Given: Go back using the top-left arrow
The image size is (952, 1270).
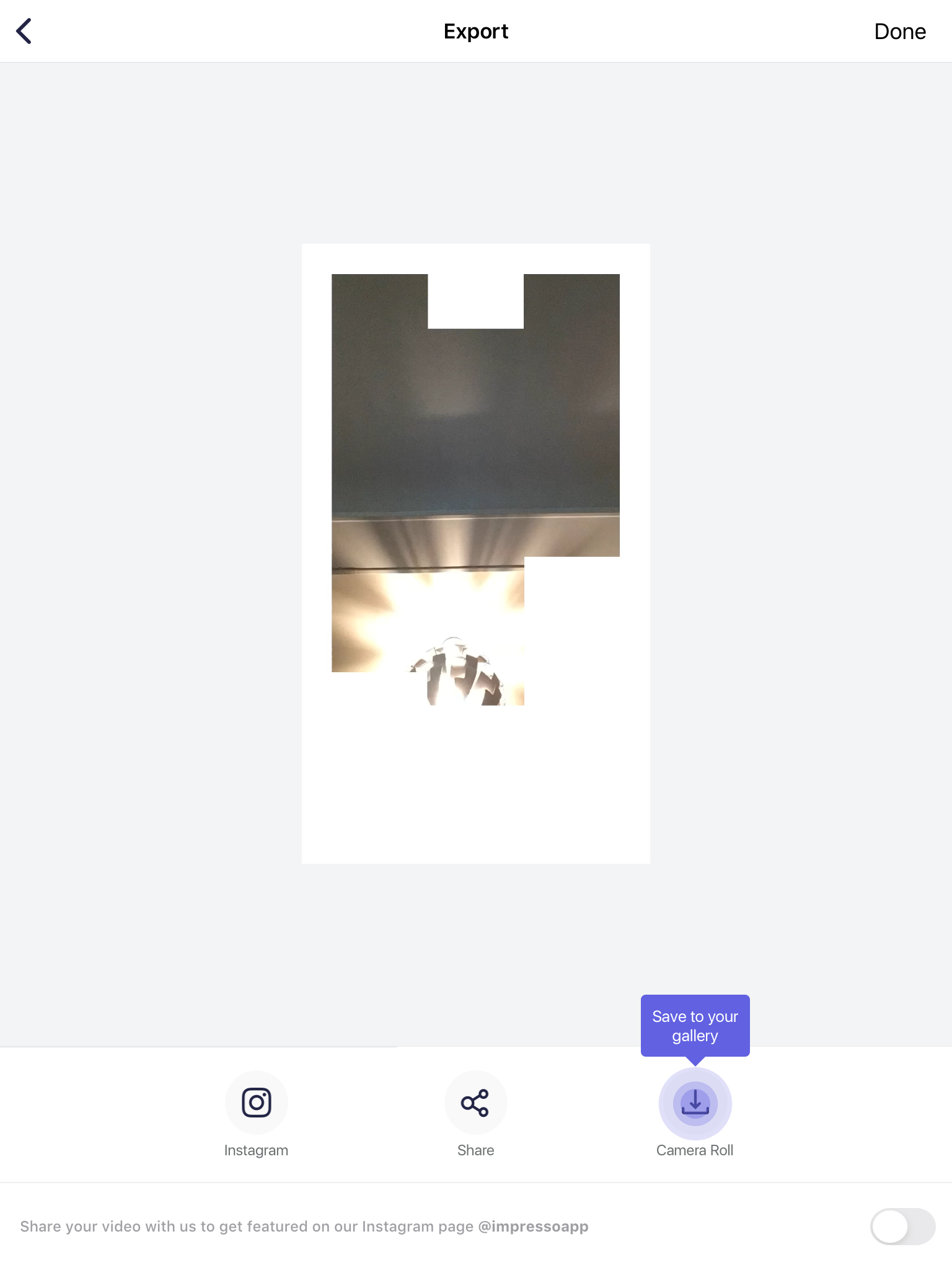Looking at the screenshot, I should coord(24,31).
